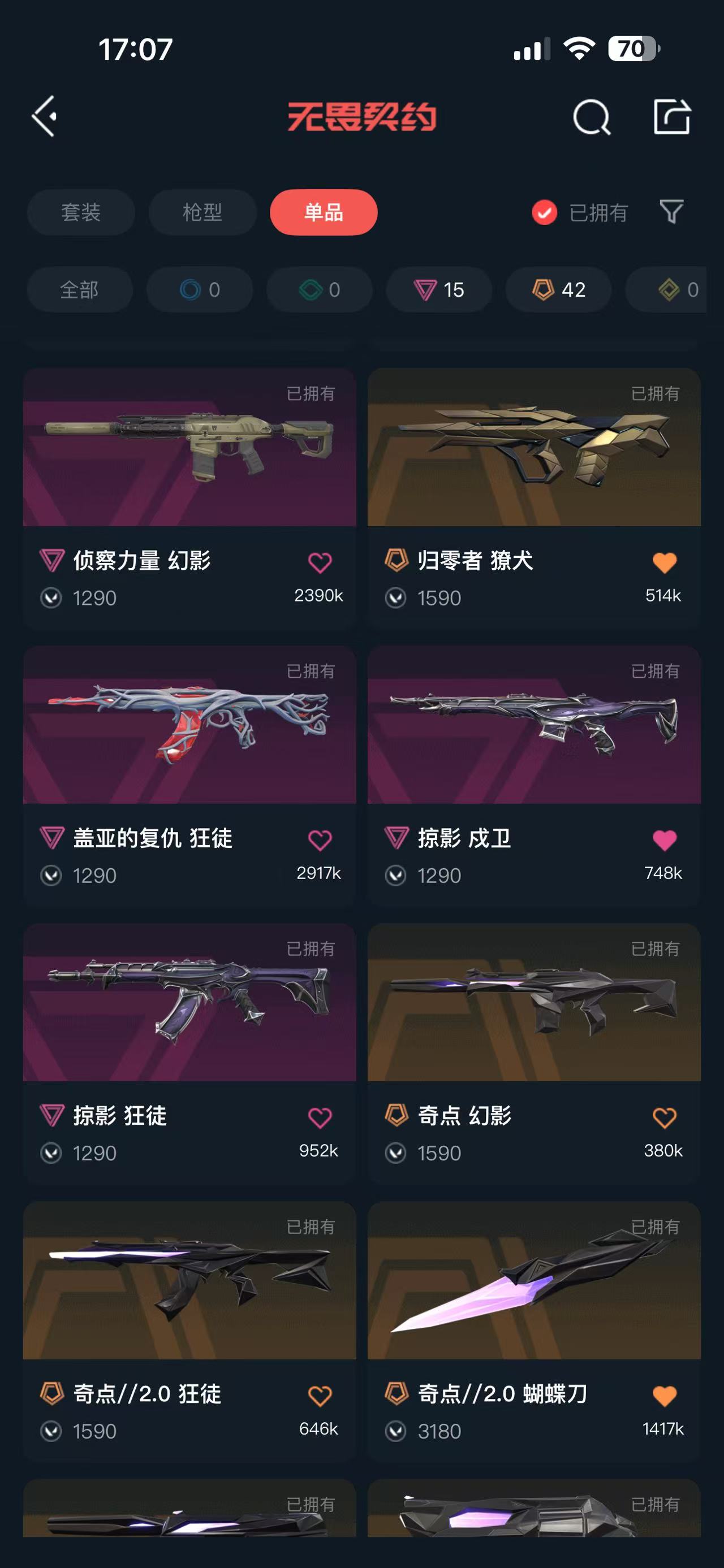724x1568 pixels.
Task: Uncheck the 已拥有 filter checkbox
Action: 544,213
